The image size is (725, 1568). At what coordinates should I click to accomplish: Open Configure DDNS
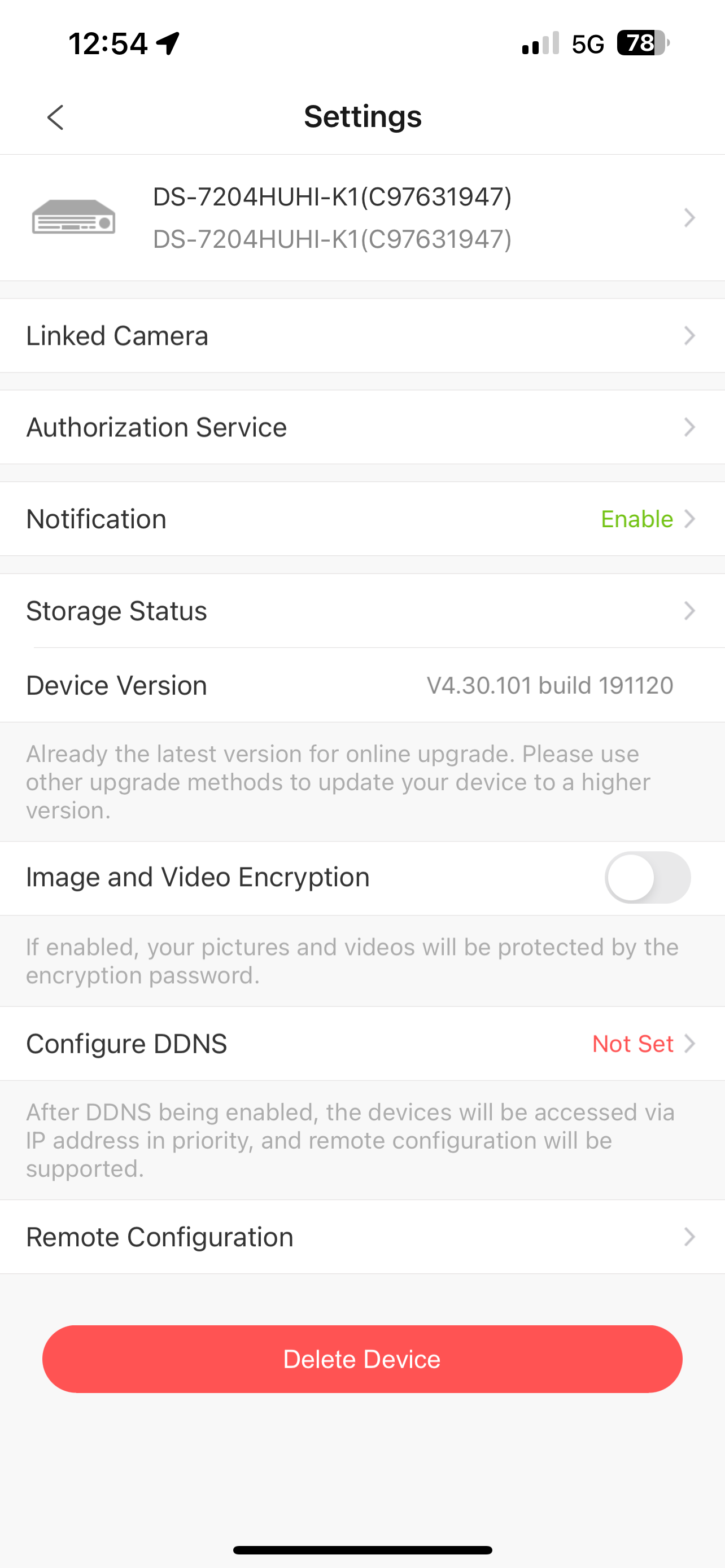362,1044
